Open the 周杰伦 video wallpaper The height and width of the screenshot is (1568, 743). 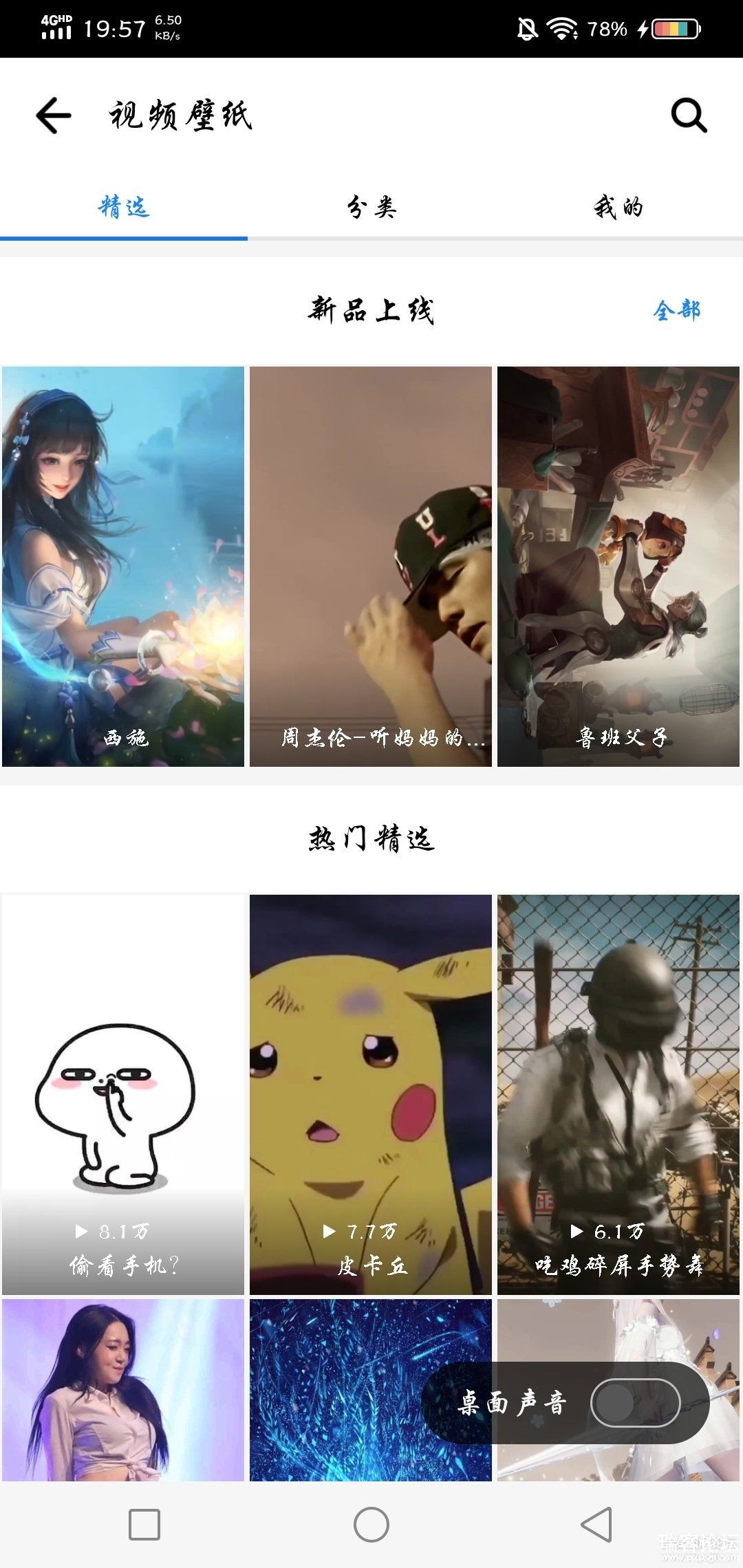tap(371, 566)
